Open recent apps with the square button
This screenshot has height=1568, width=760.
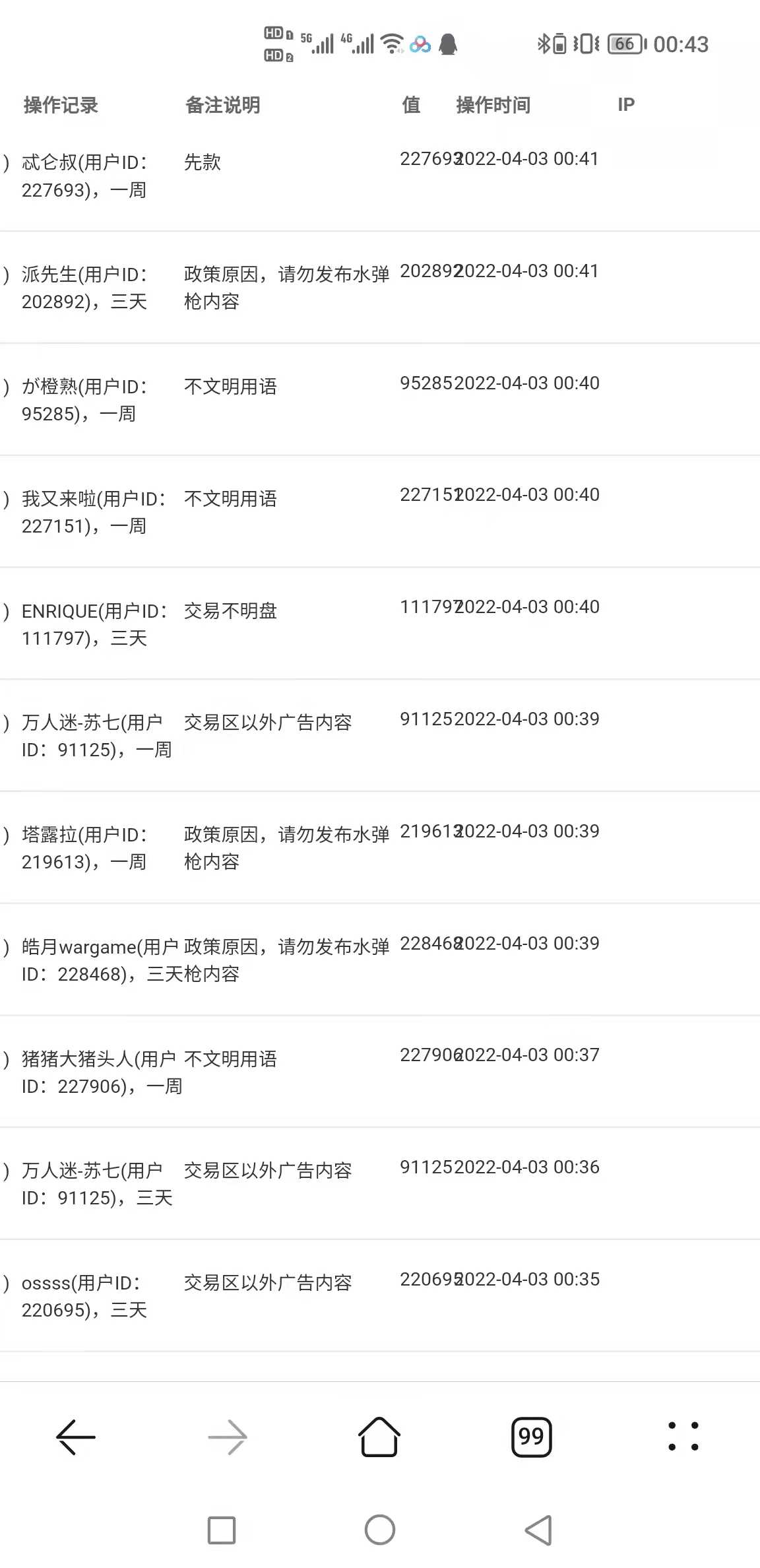(x=222, y=1530)
